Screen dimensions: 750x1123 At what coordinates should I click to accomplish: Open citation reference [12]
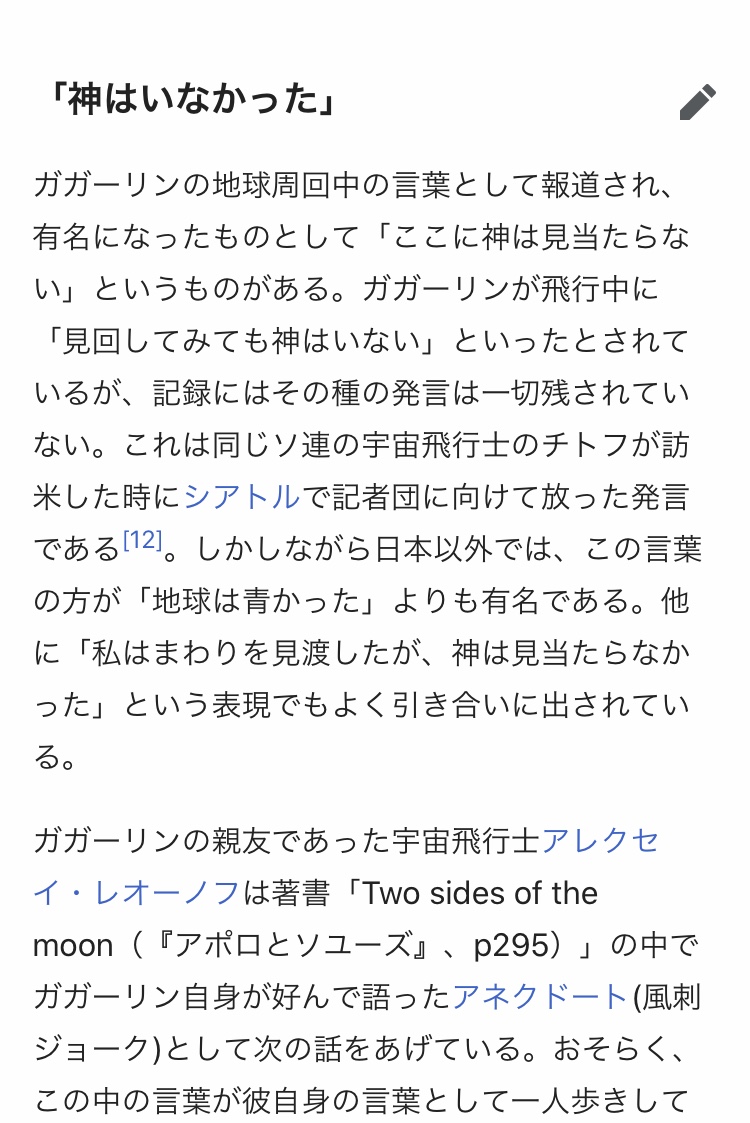[x=142, y=541]
